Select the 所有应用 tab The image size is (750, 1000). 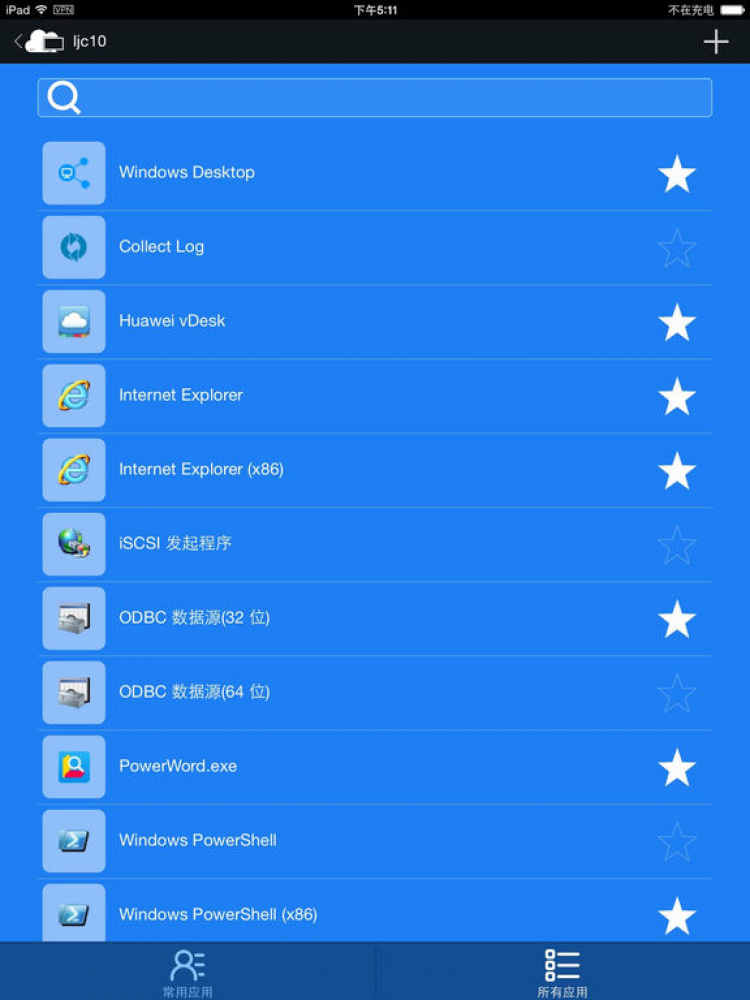tap(562, 972)
